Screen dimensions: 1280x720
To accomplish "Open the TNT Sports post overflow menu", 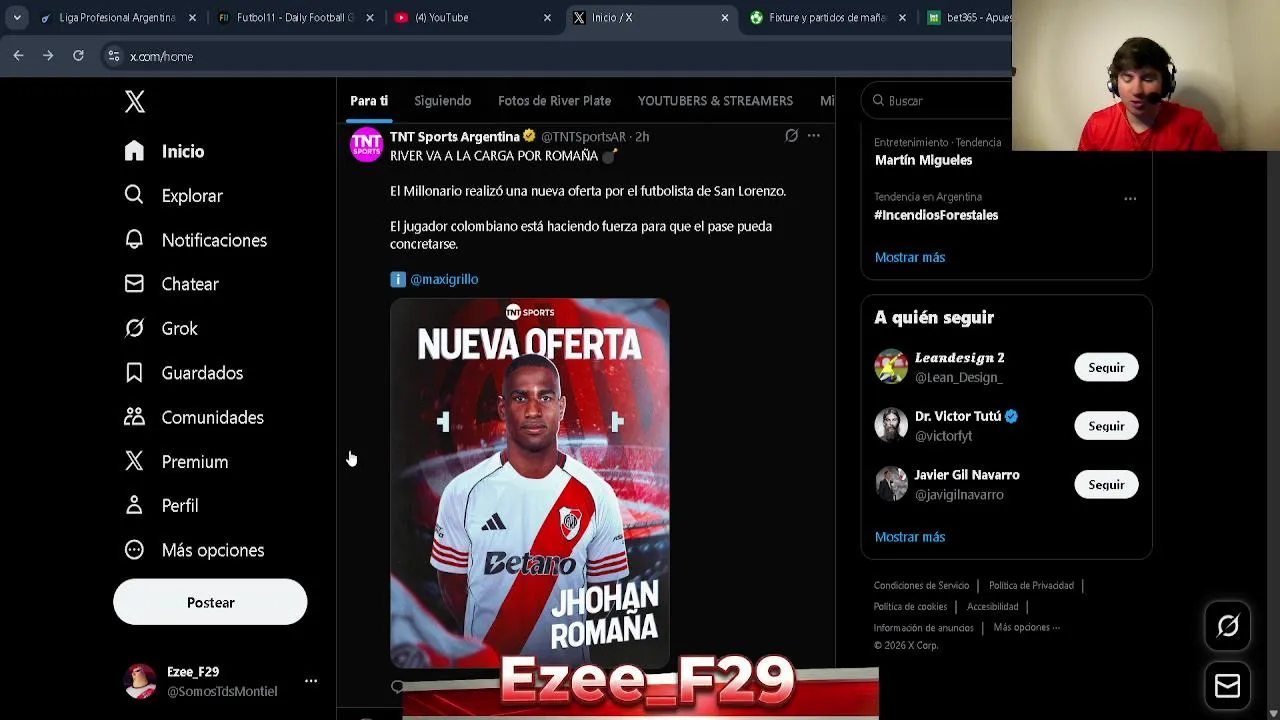I will pyautogui.click(x=814, y=136).
